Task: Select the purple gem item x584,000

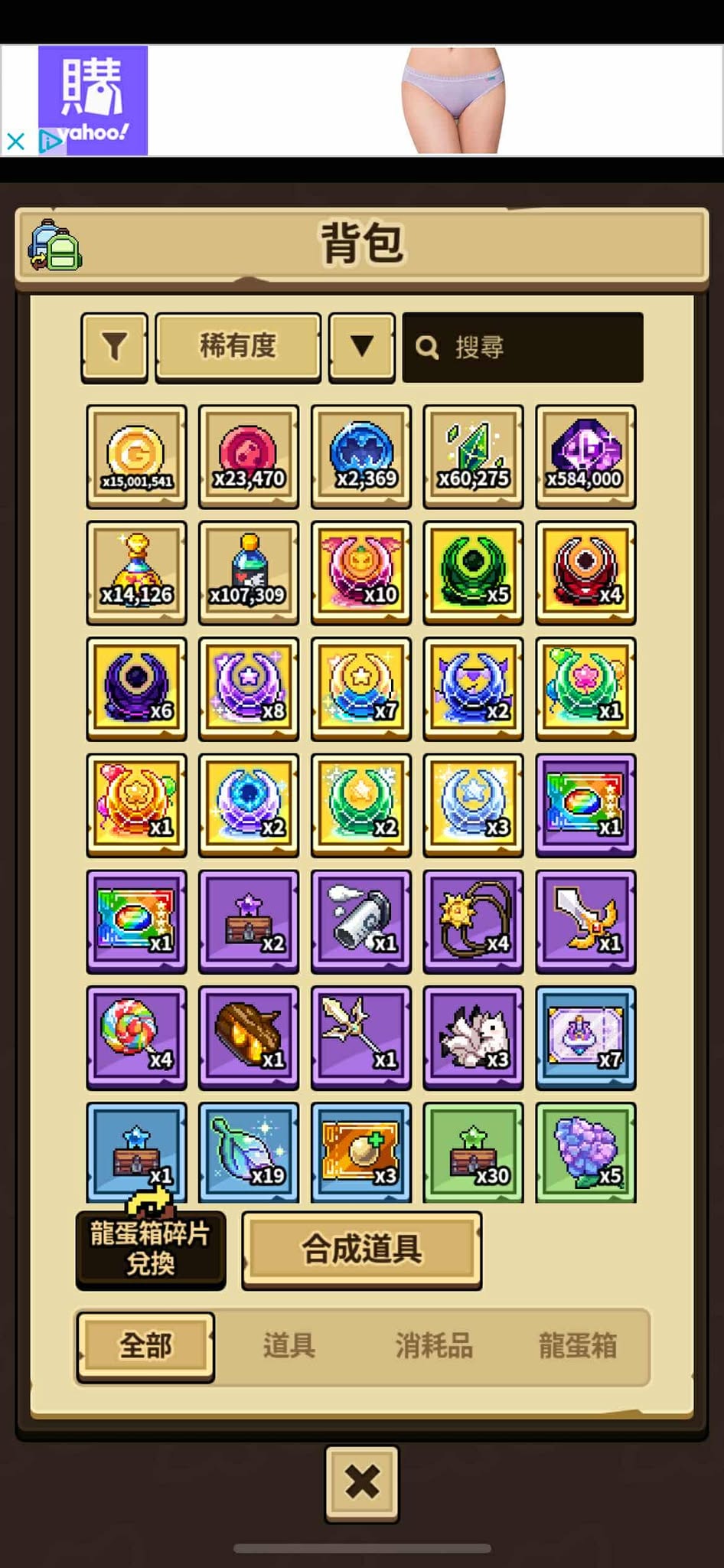Action: (x=585, y=457)
